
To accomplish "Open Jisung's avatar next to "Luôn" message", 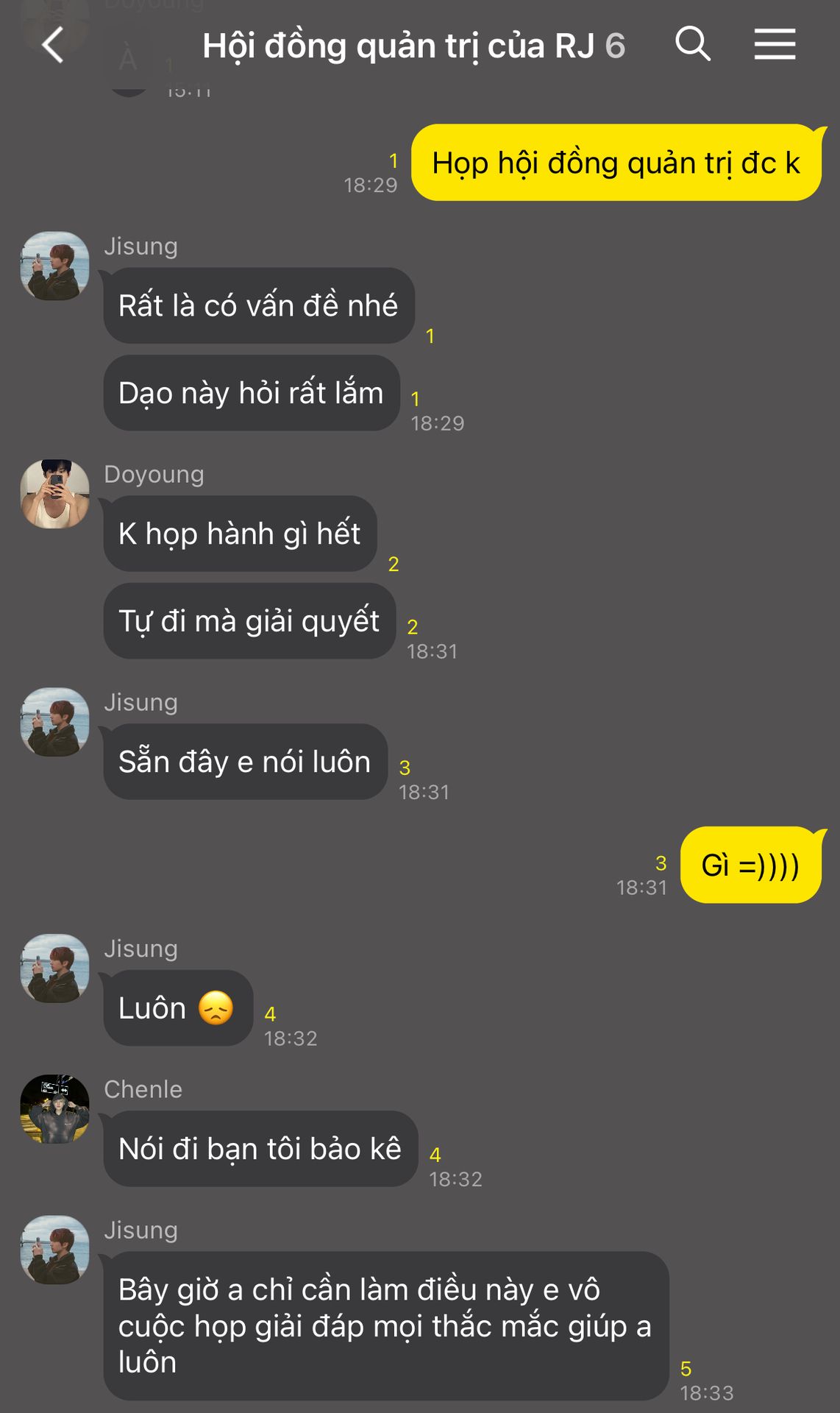I will pos(54,968).
